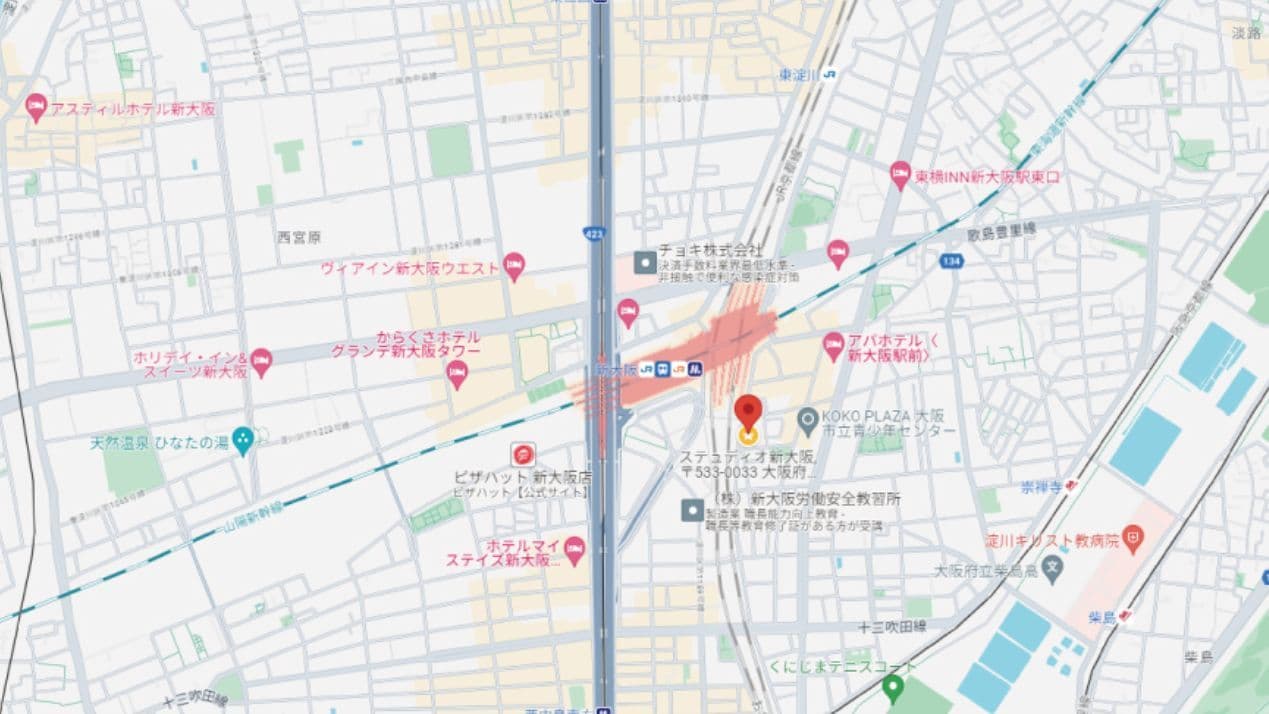Viewport: 1269px width, 714px height.
Task: Tap the 淀川キリスト教病院 hospital marker
Action: click(x=1133, y=540)
